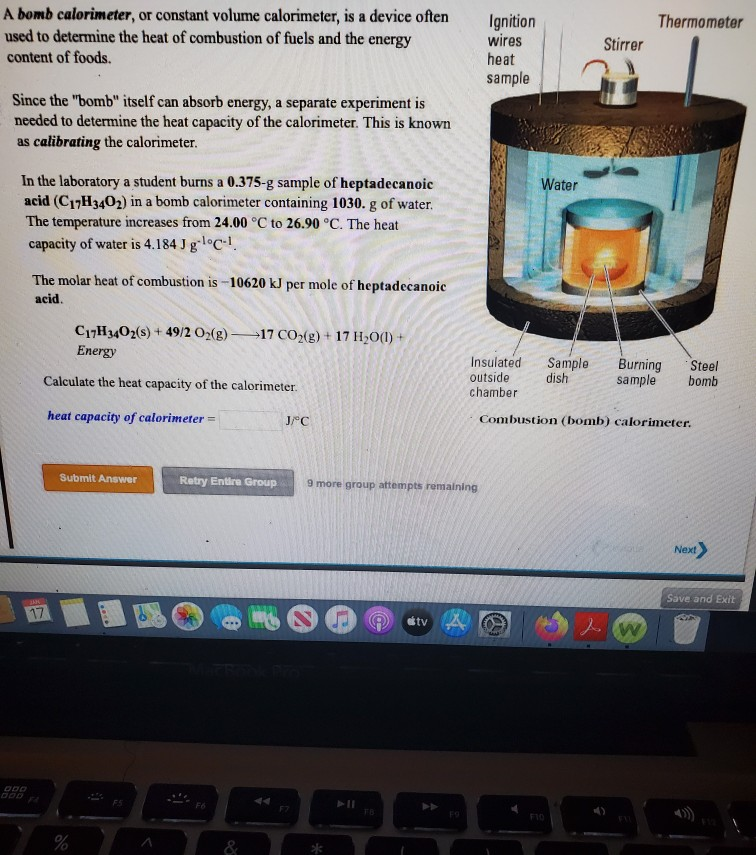Open the Podcasts app
Image resolution: width=756 pixels, height=855 pixels.
click(x=377, y=620)
